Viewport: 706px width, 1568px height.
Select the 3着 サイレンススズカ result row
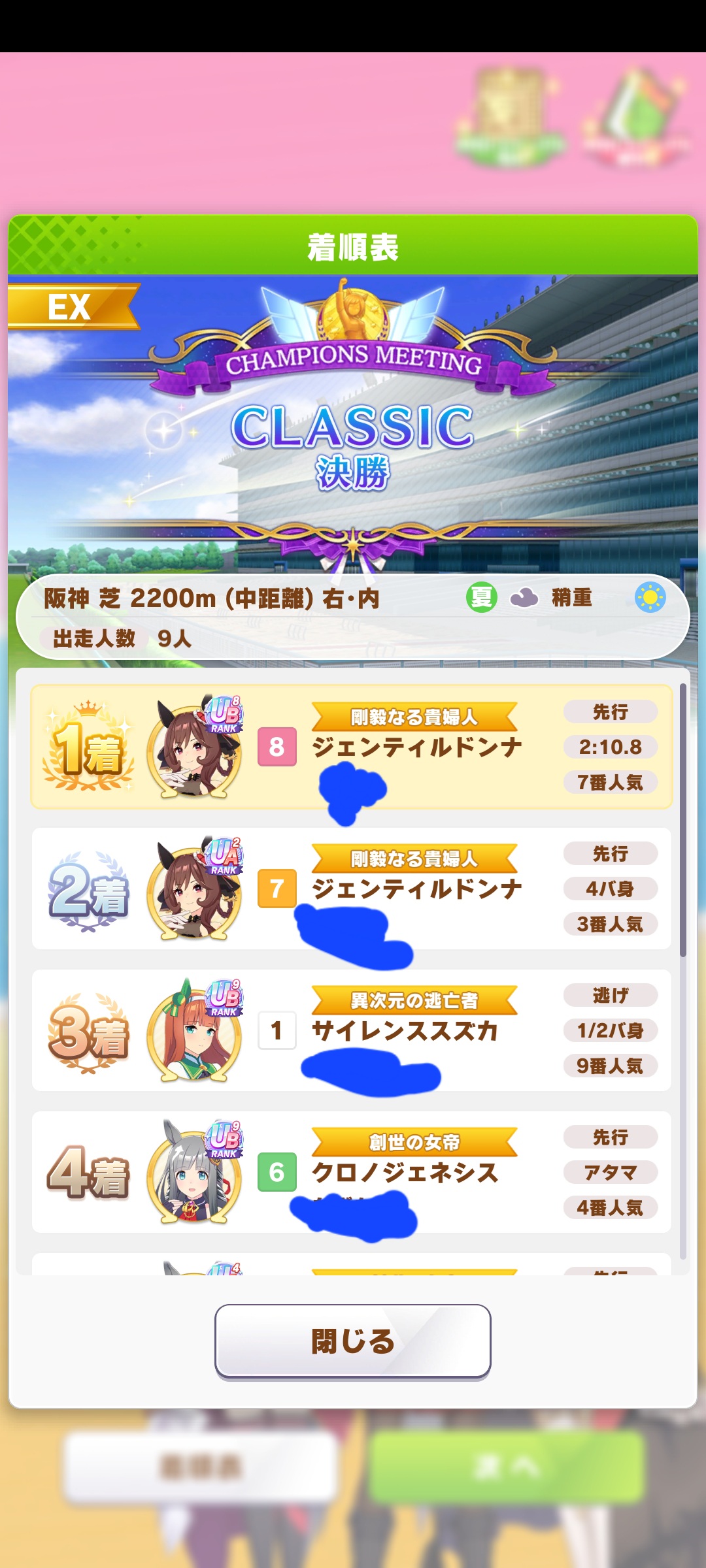click(x=352, y=1030)
